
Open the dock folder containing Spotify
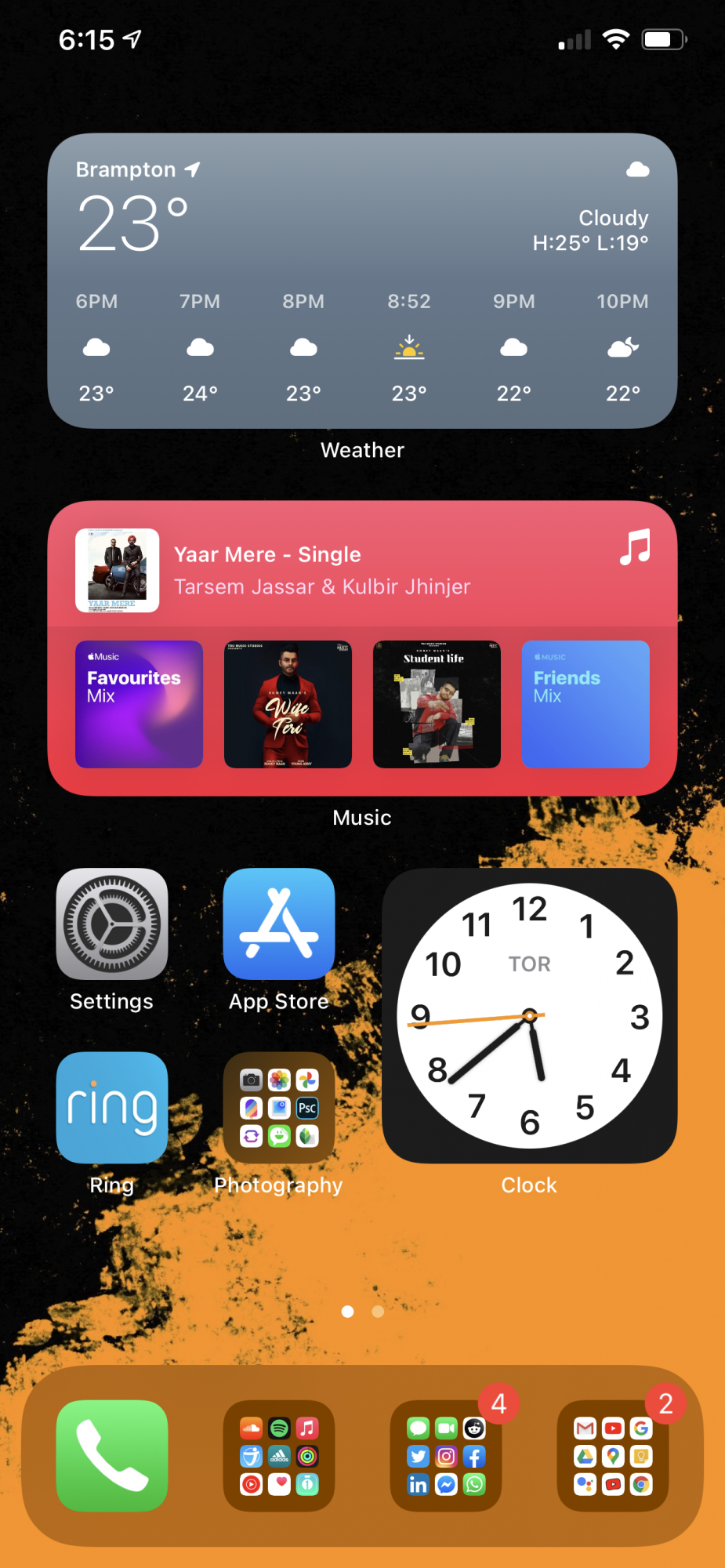pyautogui.click(x=279, y=1455)
